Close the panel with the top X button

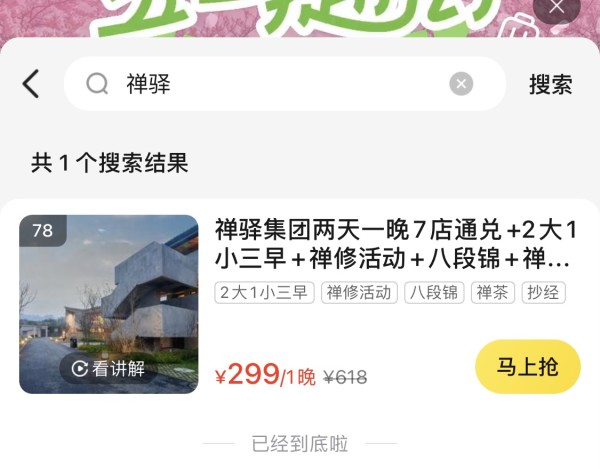click(x=557, y=8)
